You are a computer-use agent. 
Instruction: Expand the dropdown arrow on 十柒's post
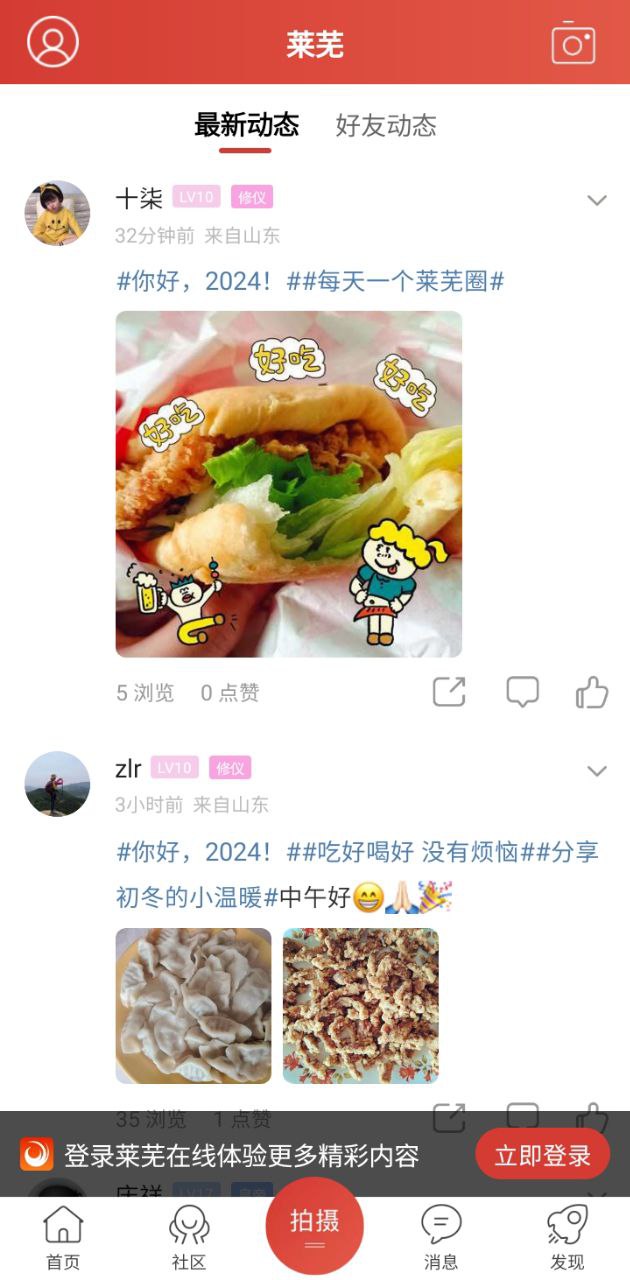(597, 200)
